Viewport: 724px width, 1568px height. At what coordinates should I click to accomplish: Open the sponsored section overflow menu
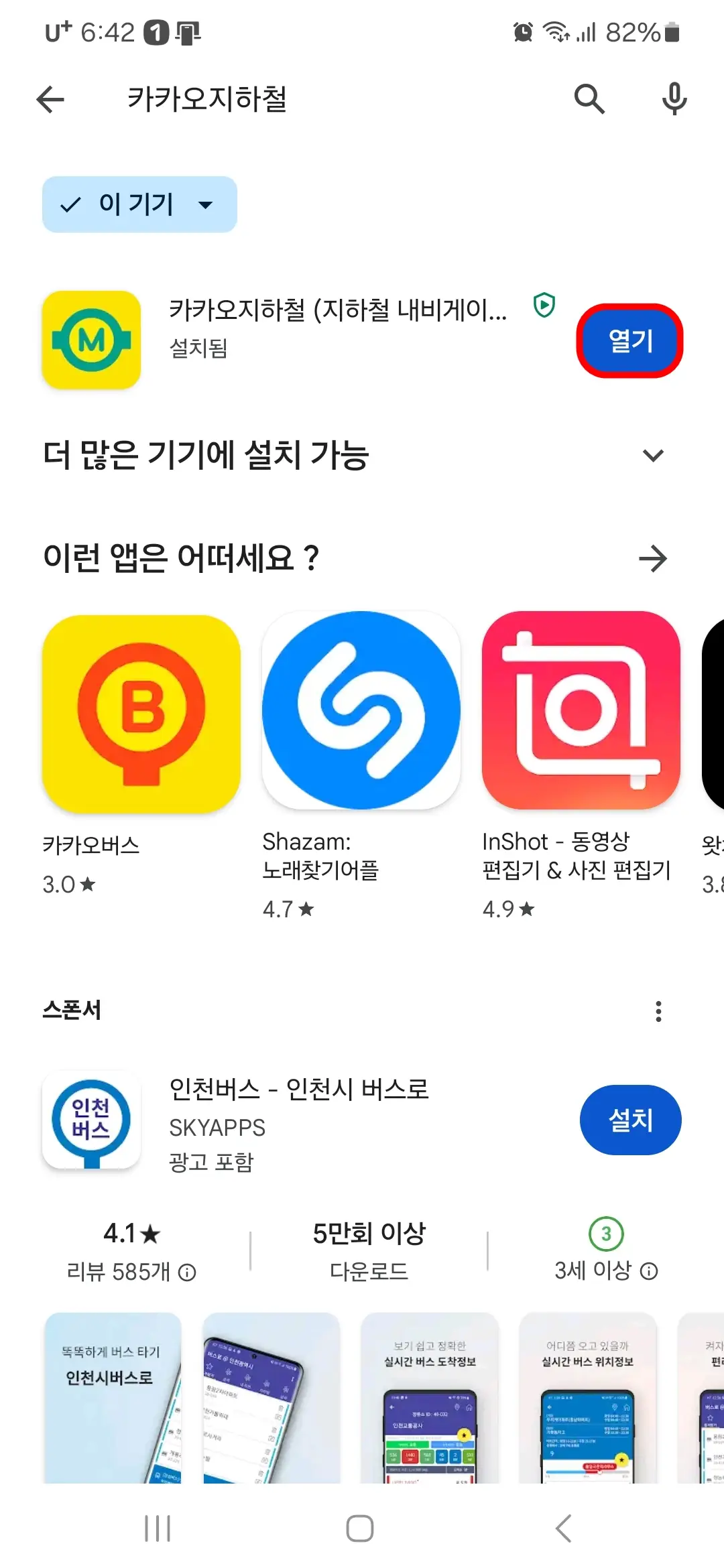click(x=660, y=1010)
